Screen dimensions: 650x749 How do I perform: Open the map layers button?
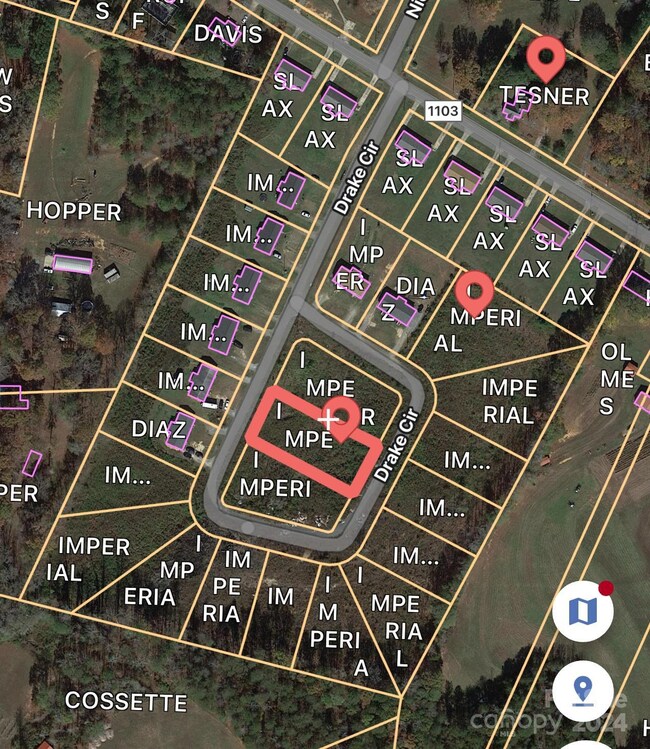(583, 610)
